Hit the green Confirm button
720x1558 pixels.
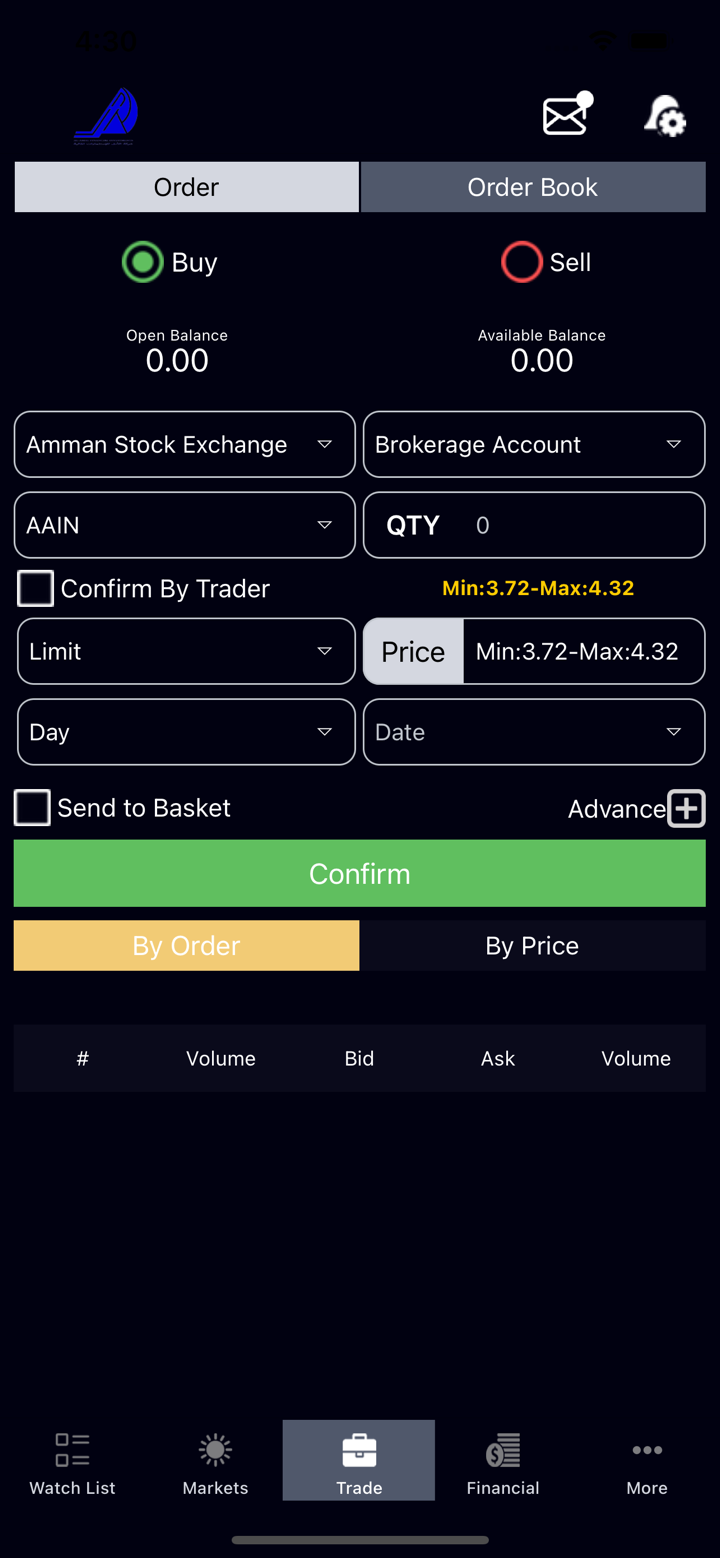point(360,873)
